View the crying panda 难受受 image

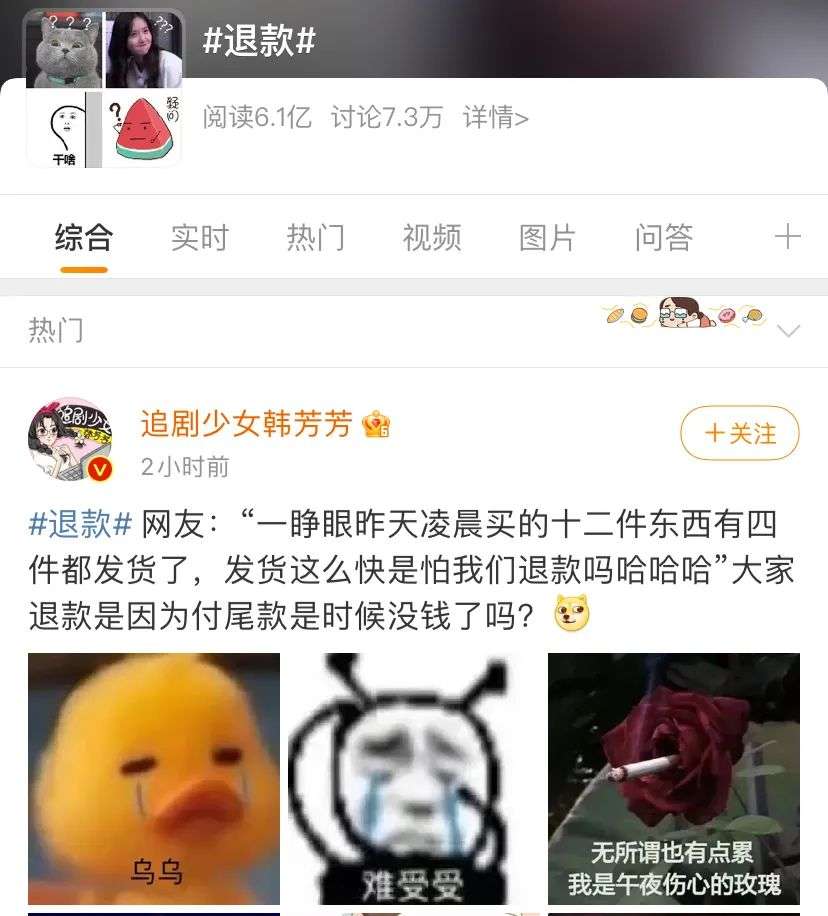pyautogui.click(x=414, y=779)
